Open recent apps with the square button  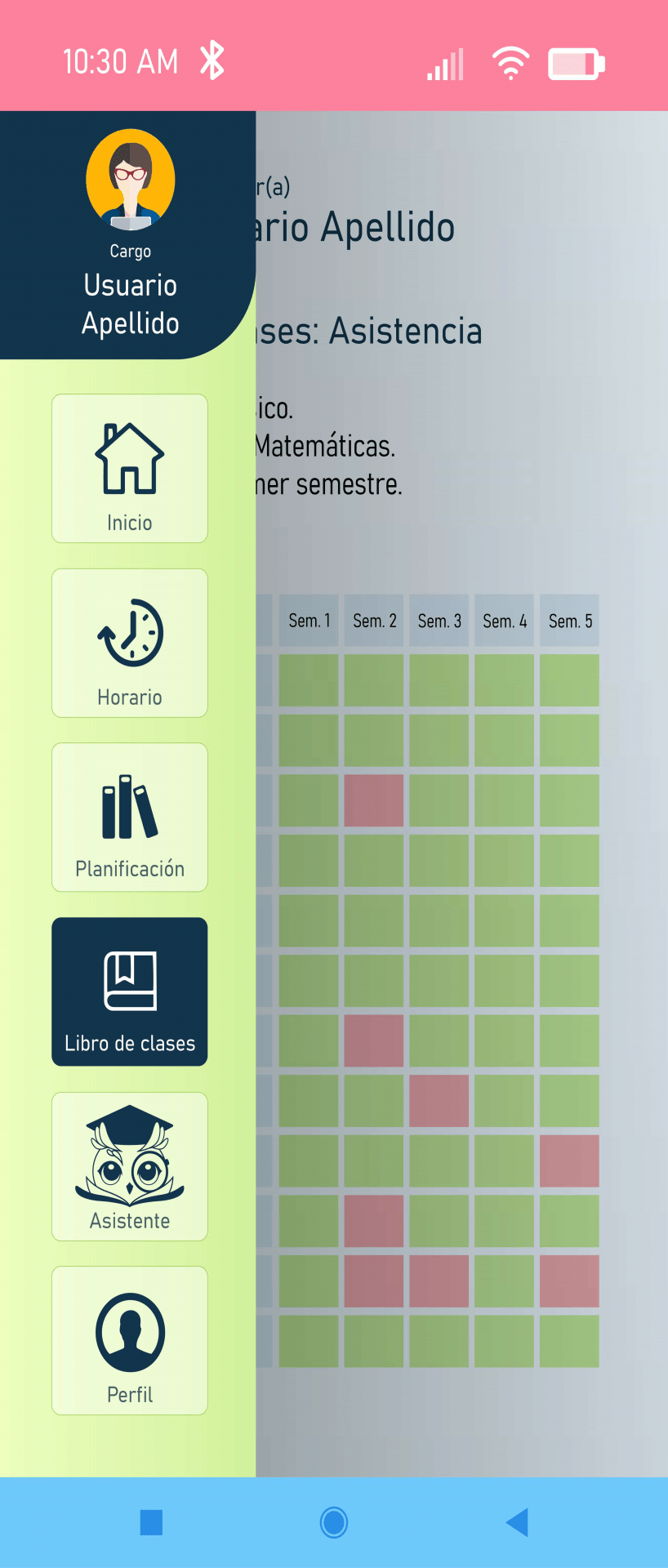[x=152, y=1522]
